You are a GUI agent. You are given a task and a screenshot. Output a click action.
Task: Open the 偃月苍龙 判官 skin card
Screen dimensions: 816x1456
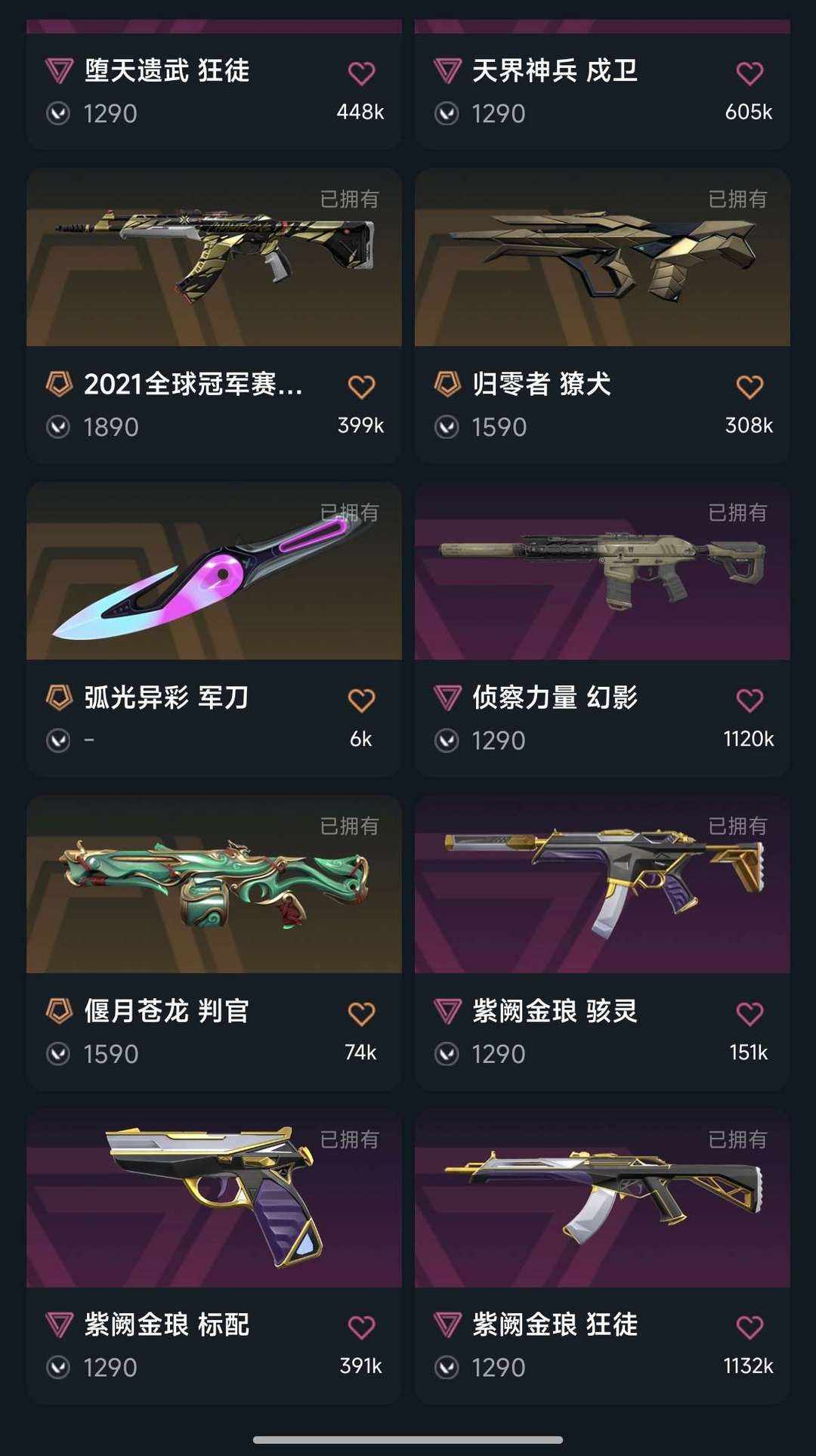214,886
